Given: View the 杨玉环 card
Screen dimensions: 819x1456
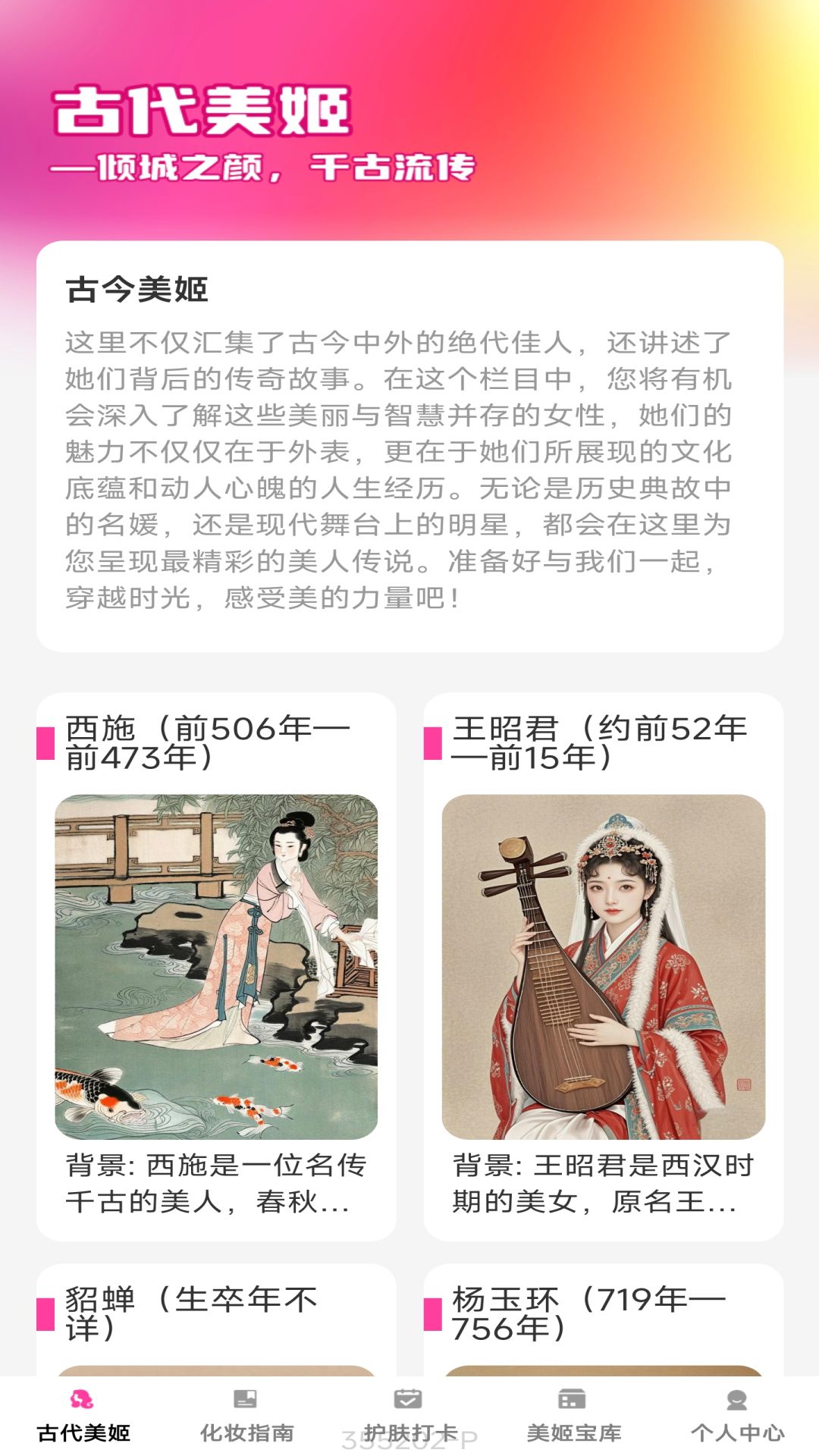Looking at the screenshot, I should pos(603,1319).
